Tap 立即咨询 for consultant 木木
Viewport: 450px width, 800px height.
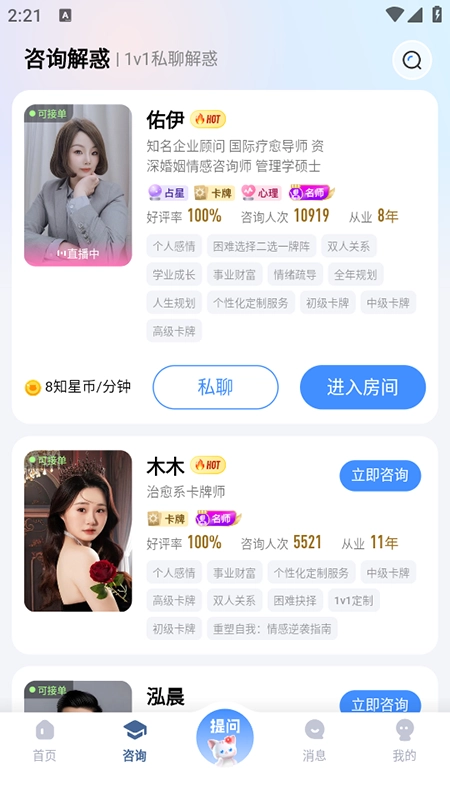380,476
